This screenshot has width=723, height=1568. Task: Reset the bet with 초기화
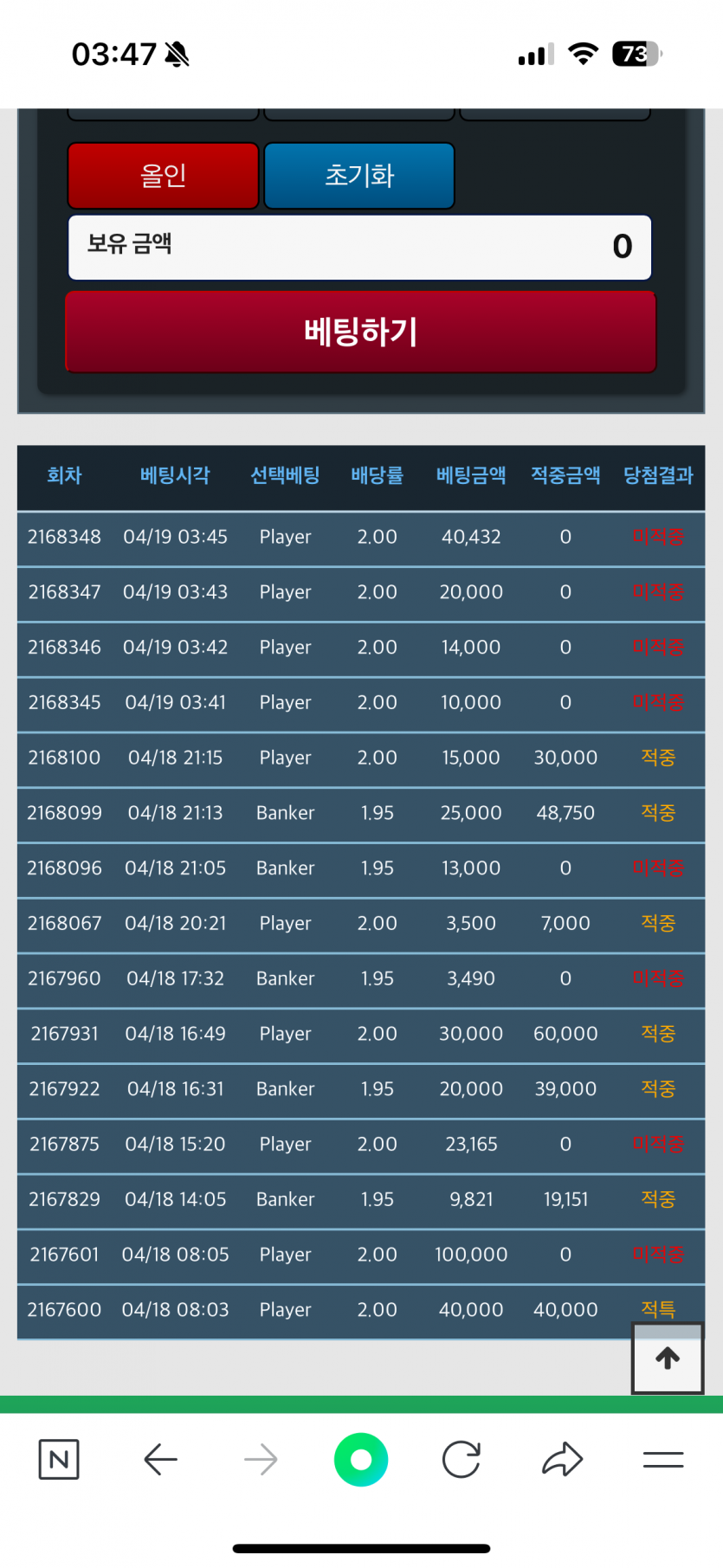pos(358,176)
